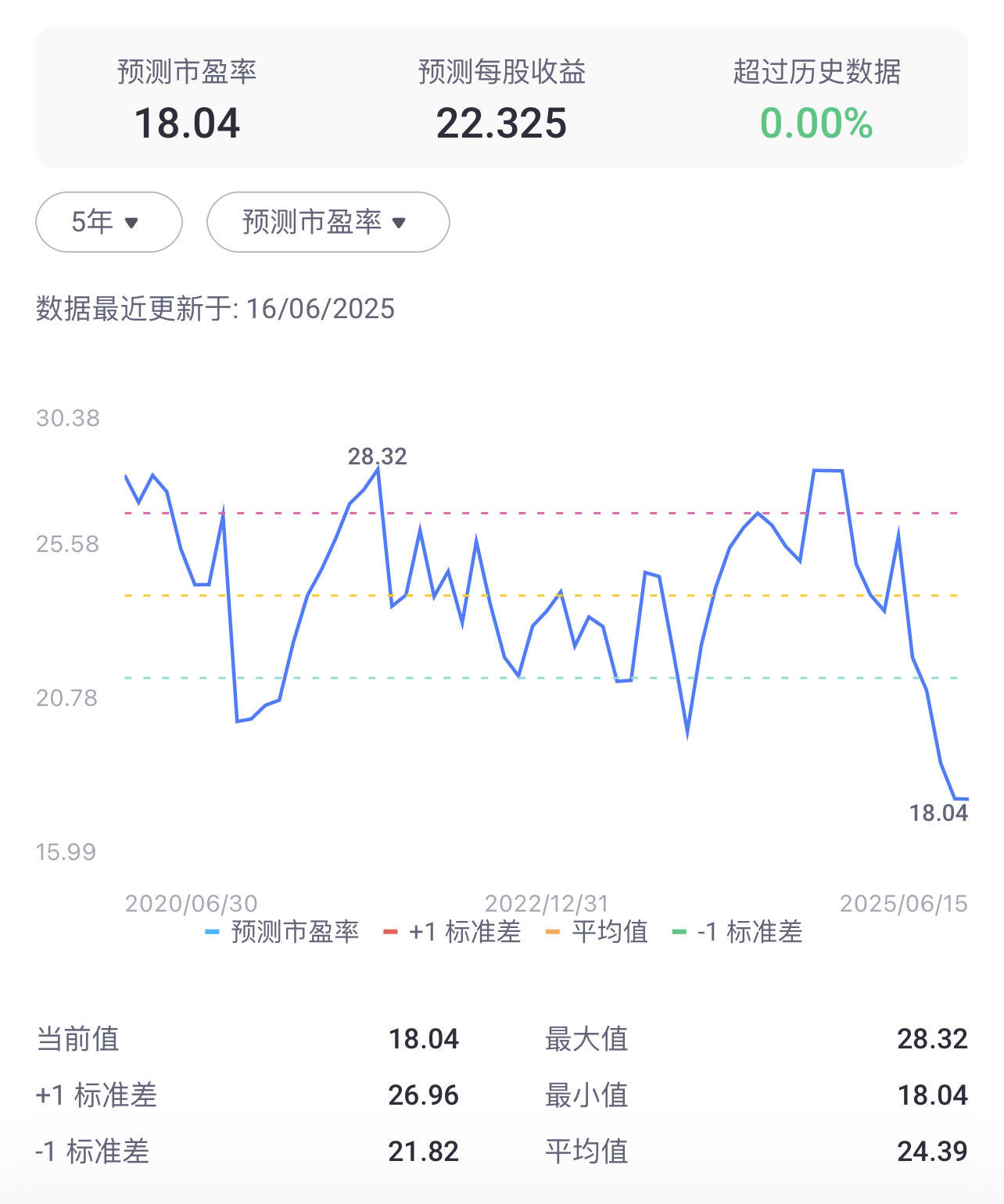Toggle the -1 标准差 legend line
The image size is (1004, 1204).
pyautogui.click(x=738, y=932)
